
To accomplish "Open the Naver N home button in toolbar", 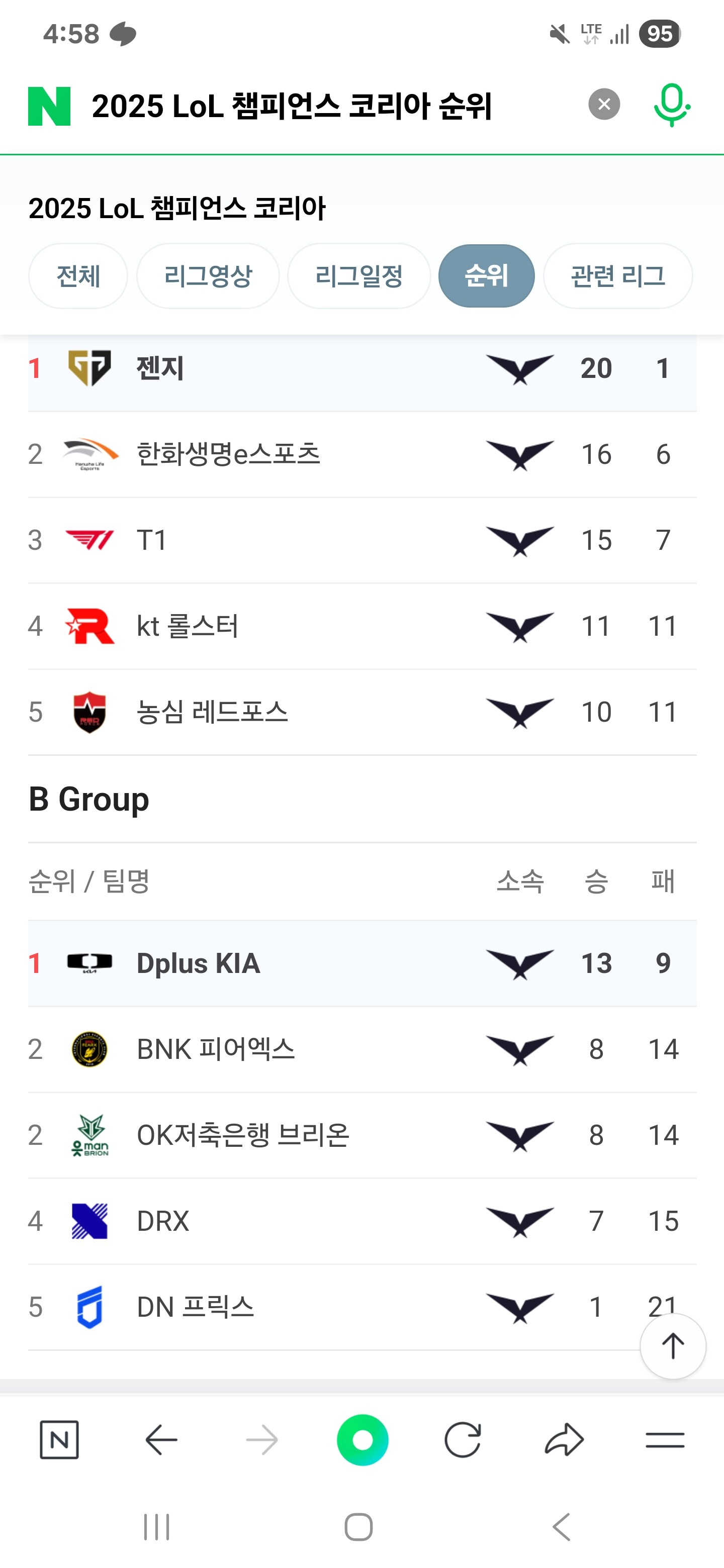I will click(59, 1440).
